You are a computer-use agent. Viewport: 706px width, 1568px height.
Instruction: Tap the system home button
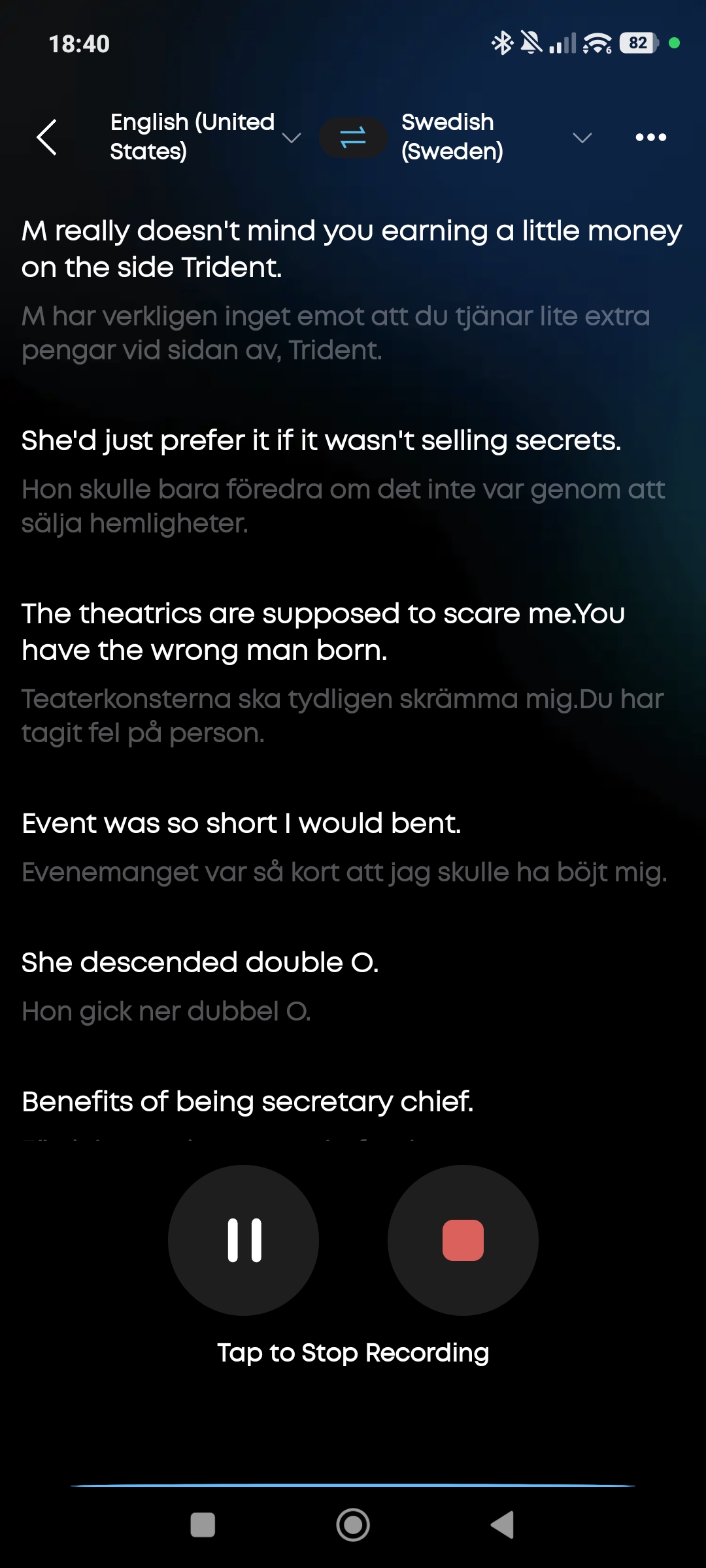[353, 1525]
